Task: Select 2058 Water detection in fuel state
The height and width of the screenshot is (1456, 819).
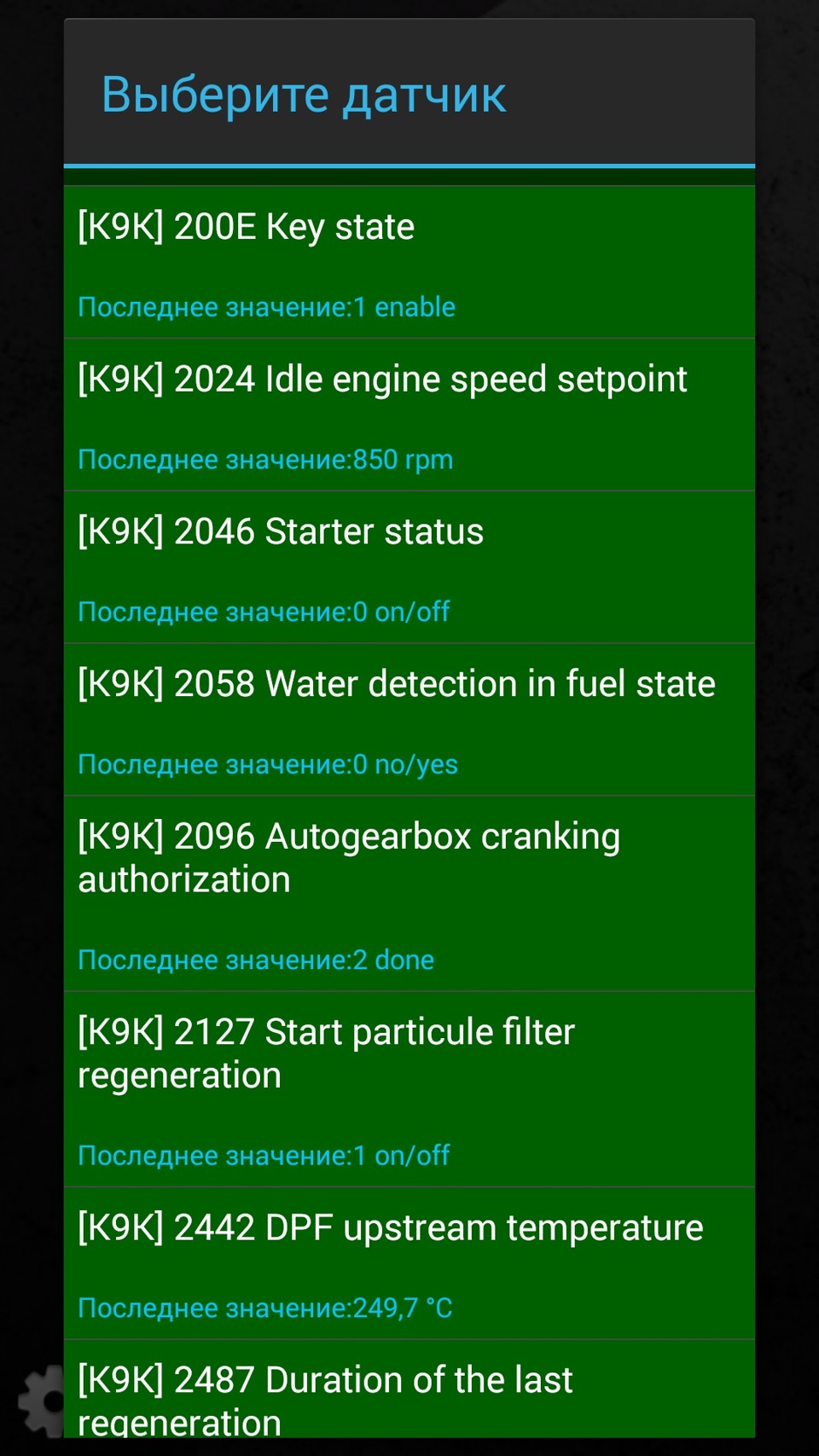Action: pyautogui.click(x=409, y=720)
